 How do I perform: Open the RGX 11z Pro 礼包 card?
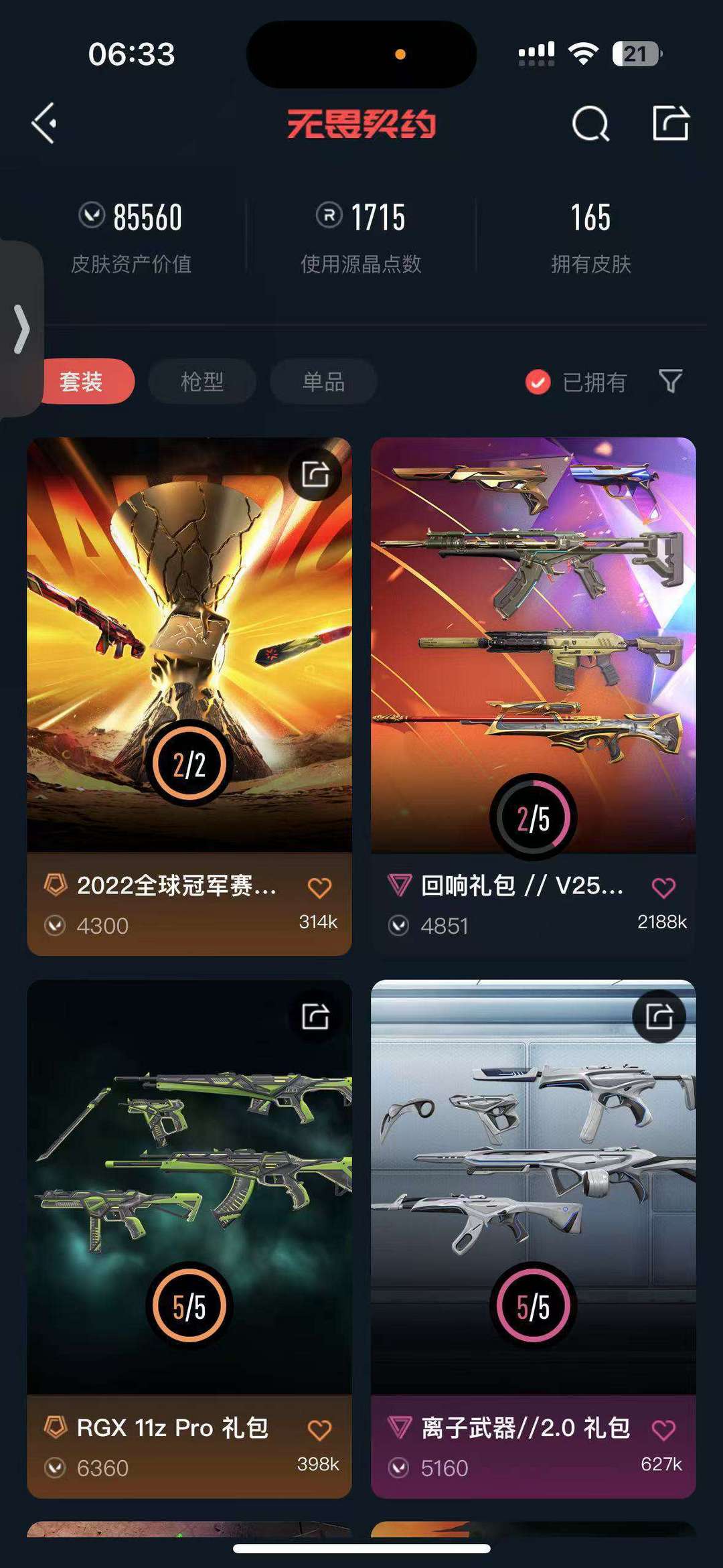(189, 1238)
